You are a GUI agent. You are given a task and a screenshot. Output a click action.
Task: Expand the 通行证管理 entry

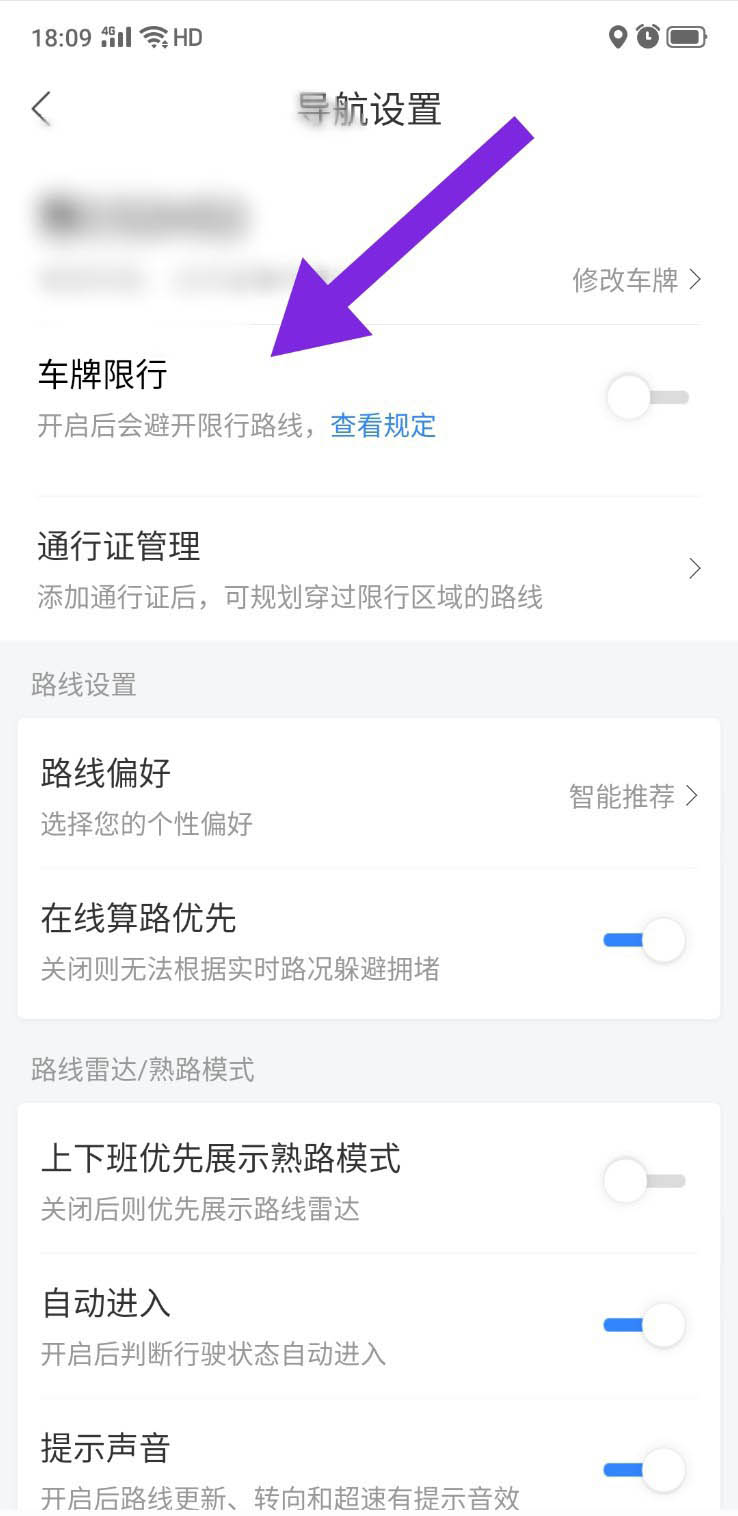pos(694,568)
